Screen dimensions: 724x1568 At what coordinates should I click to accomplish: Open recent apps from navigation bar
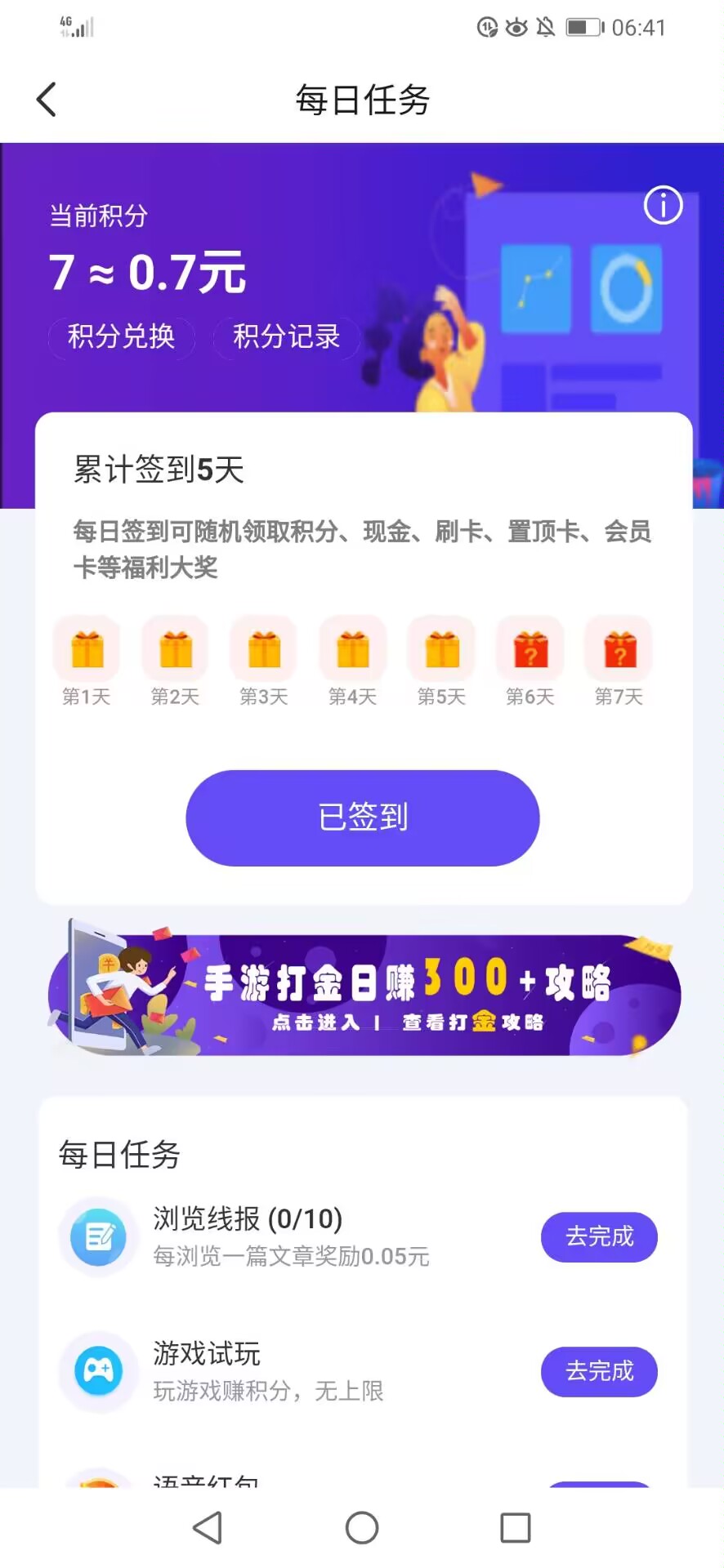[515, 1527]
